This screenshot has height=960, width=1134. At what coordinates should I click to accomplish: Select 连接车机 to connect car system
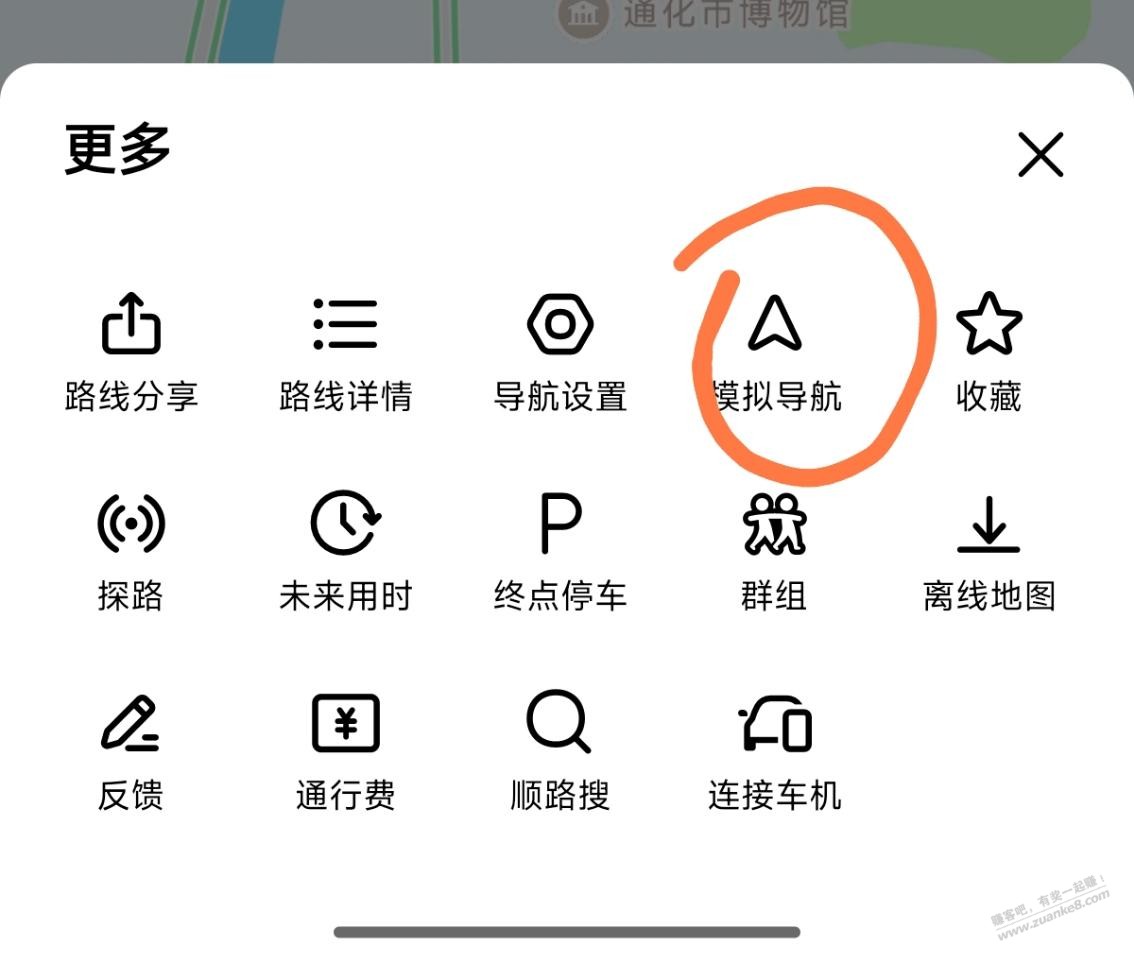(774, 750)
